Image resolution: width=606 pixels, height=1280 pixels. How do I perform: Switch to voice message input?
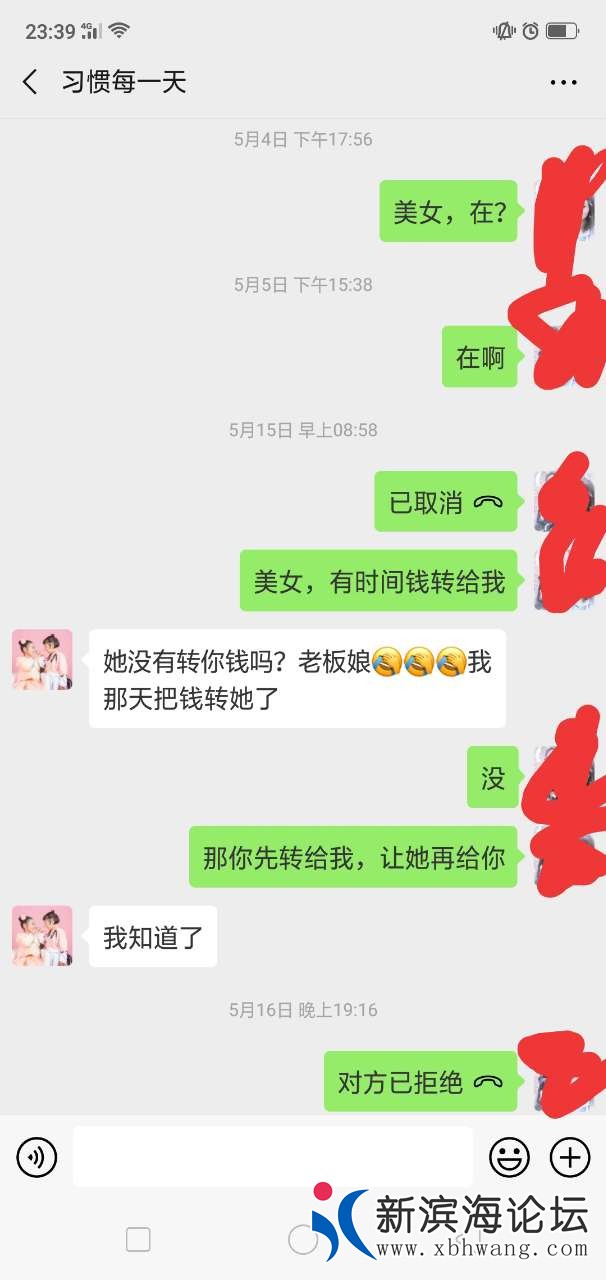[x=37, y=1158]
